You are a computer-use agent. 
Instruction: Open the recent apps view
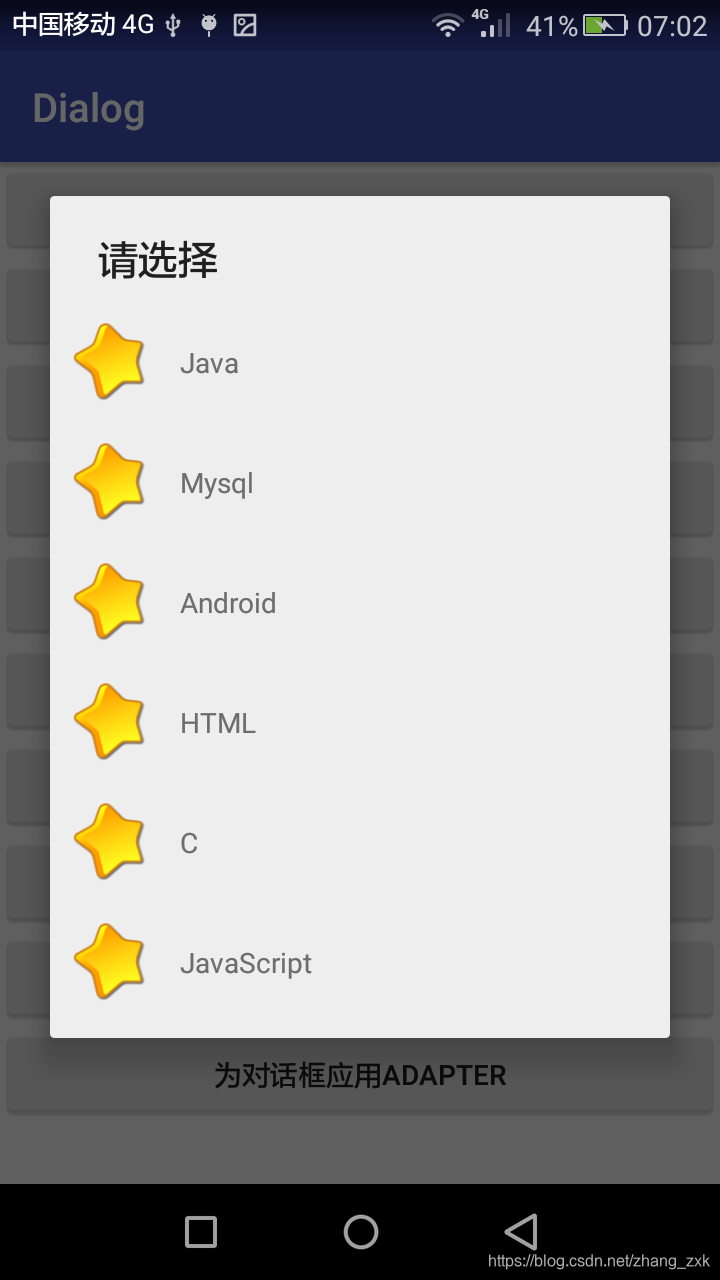tap(201, 1232)
